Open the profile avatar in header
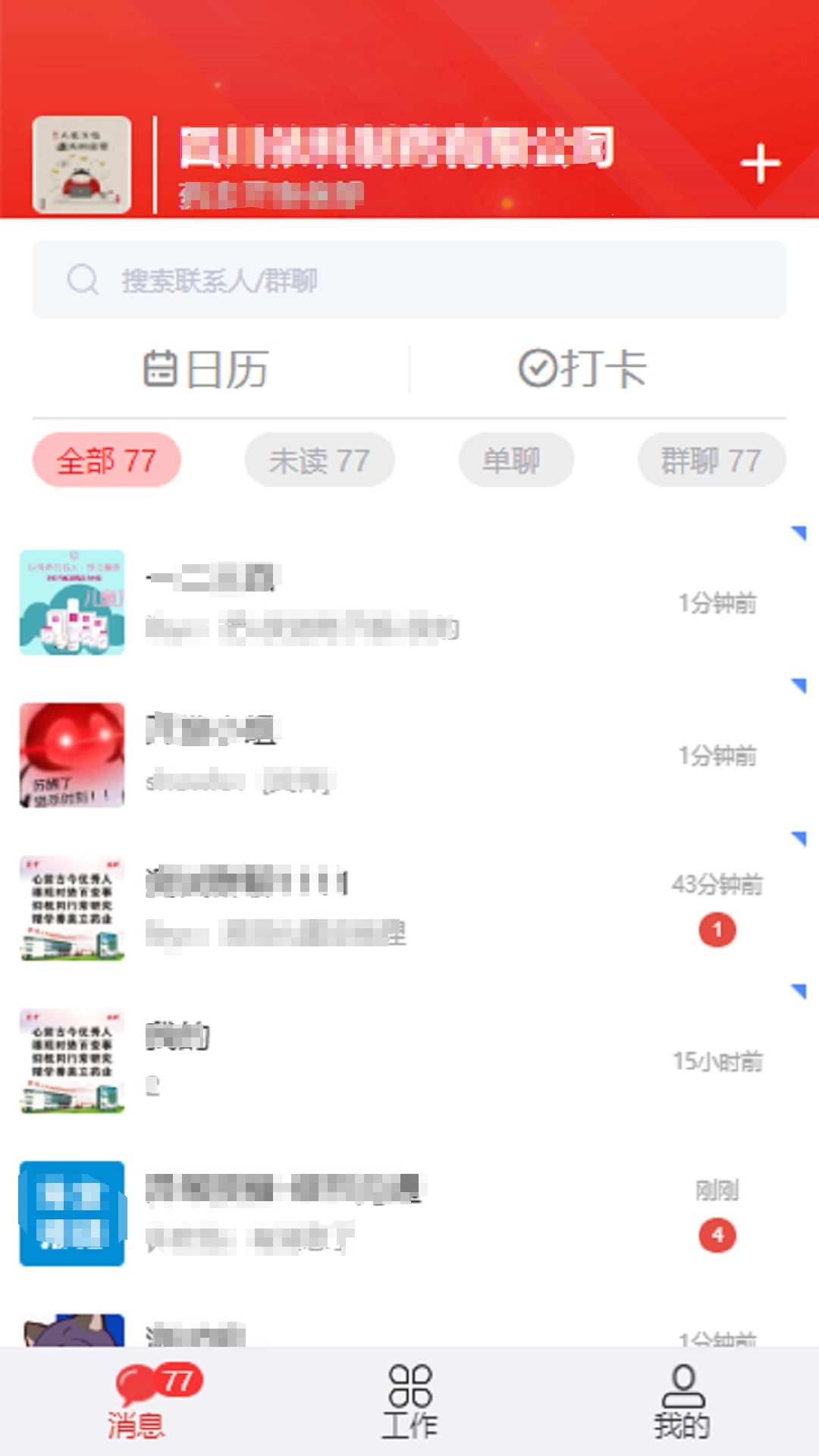This screenshot has width=819, height=1456. tap(82, 165)
